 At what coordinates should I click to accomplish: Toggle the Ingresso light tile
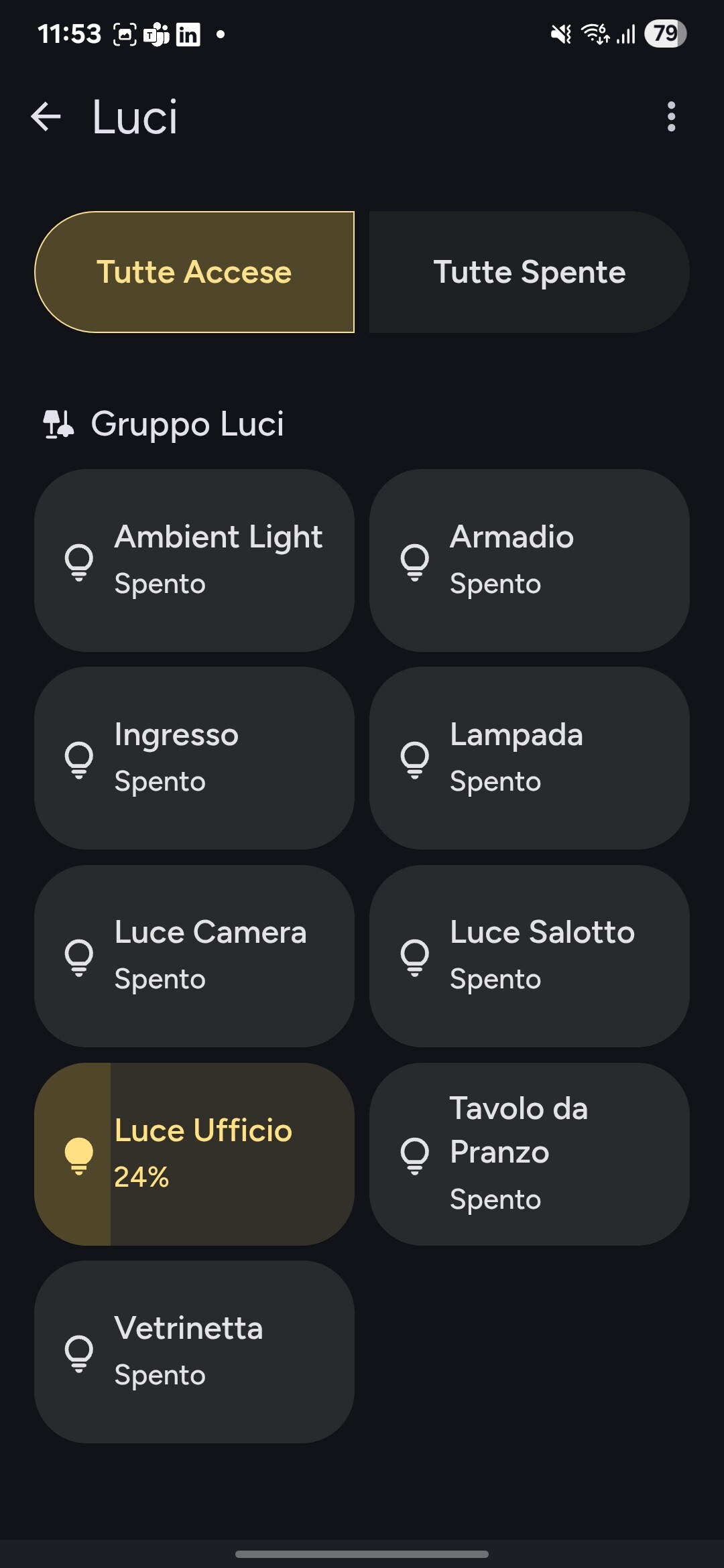pyautogui.click(x=194, y=758)
